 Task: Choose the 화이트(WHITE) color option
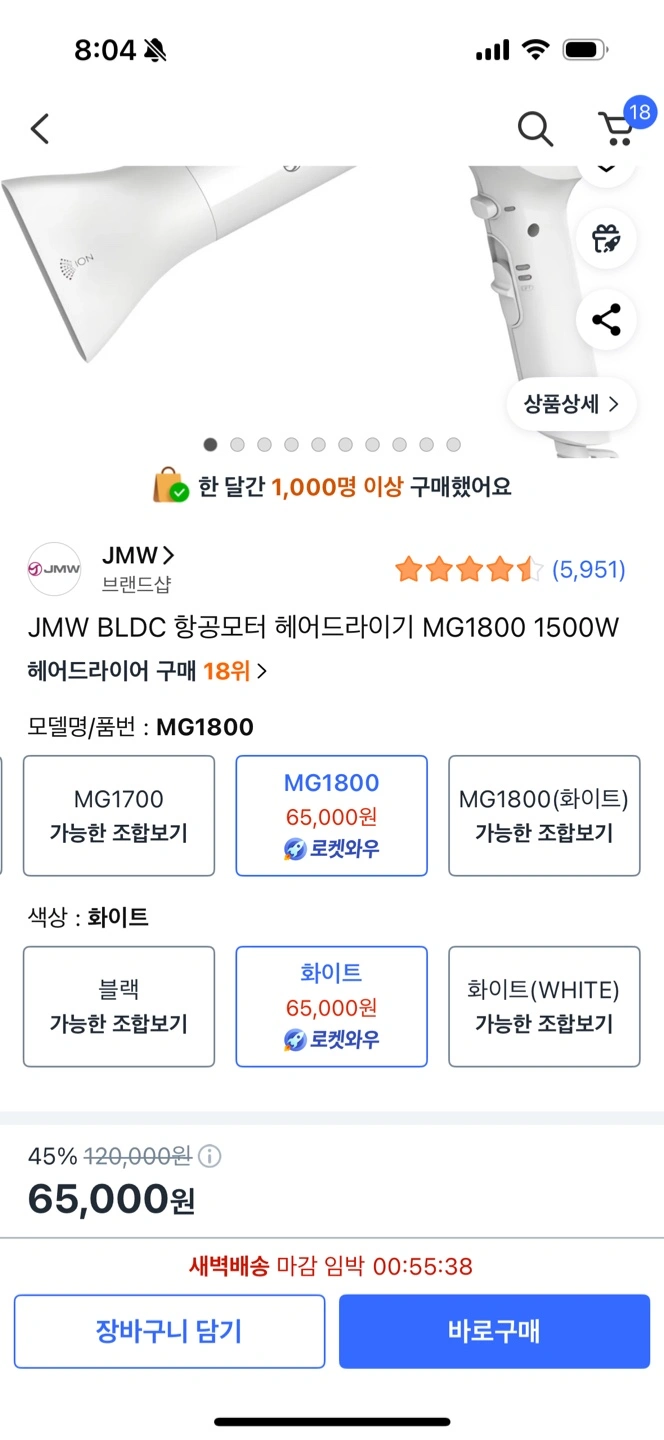(x=544, y=1007)
